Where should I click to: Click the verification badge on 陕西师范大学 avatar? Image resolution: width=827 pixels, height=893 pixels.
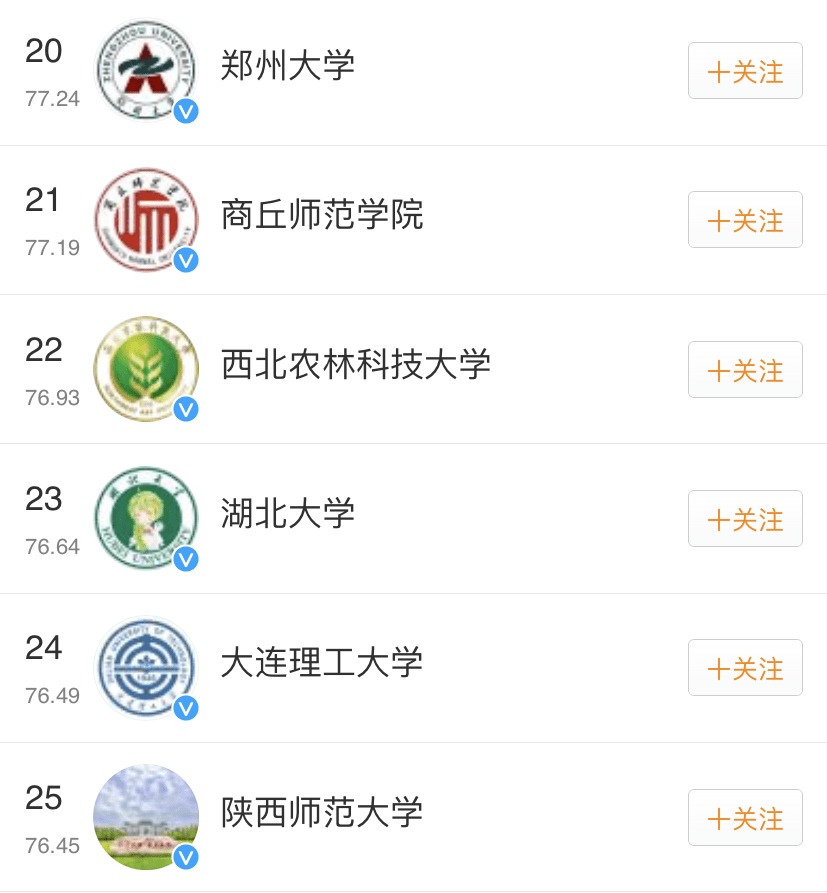point(185,857)
